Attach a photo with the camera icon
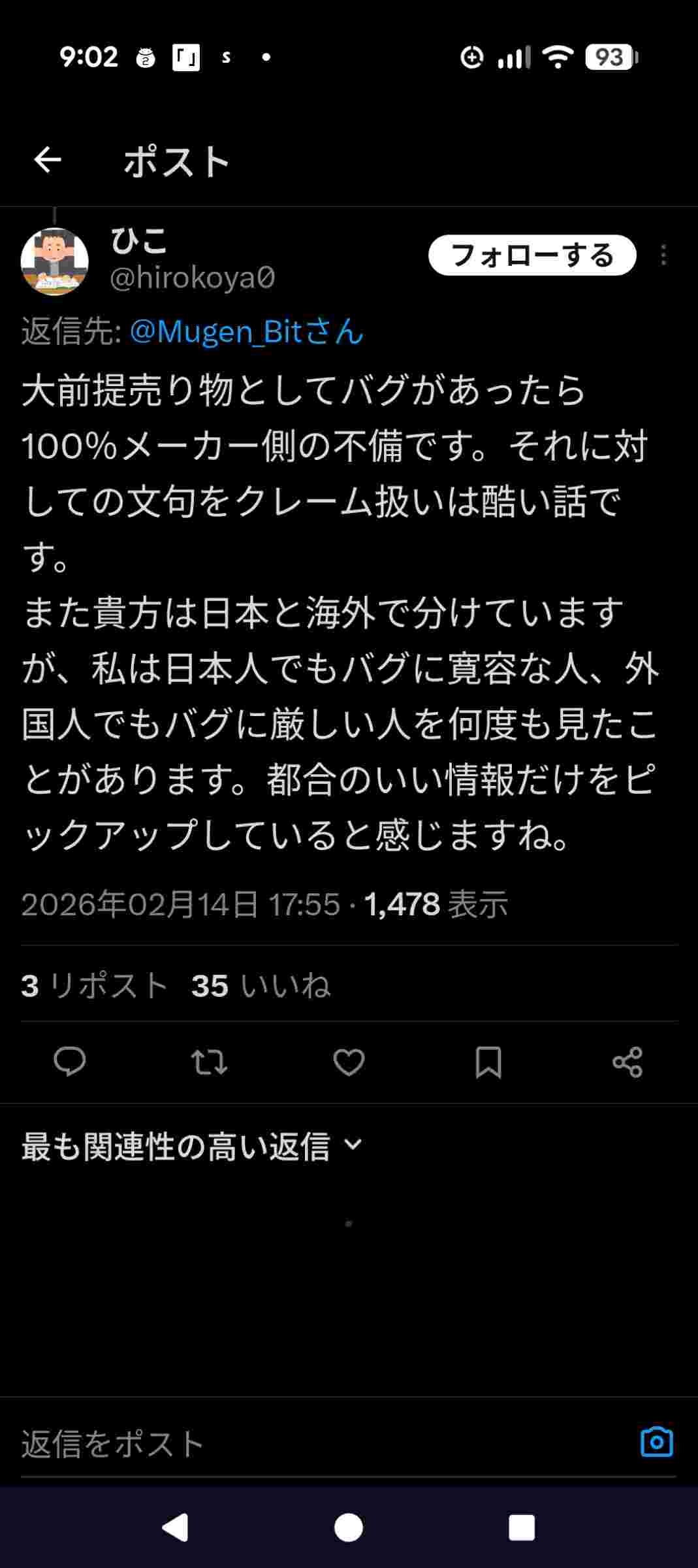The height and width of the screenshot is (1568, 698). click(656, 1442)
